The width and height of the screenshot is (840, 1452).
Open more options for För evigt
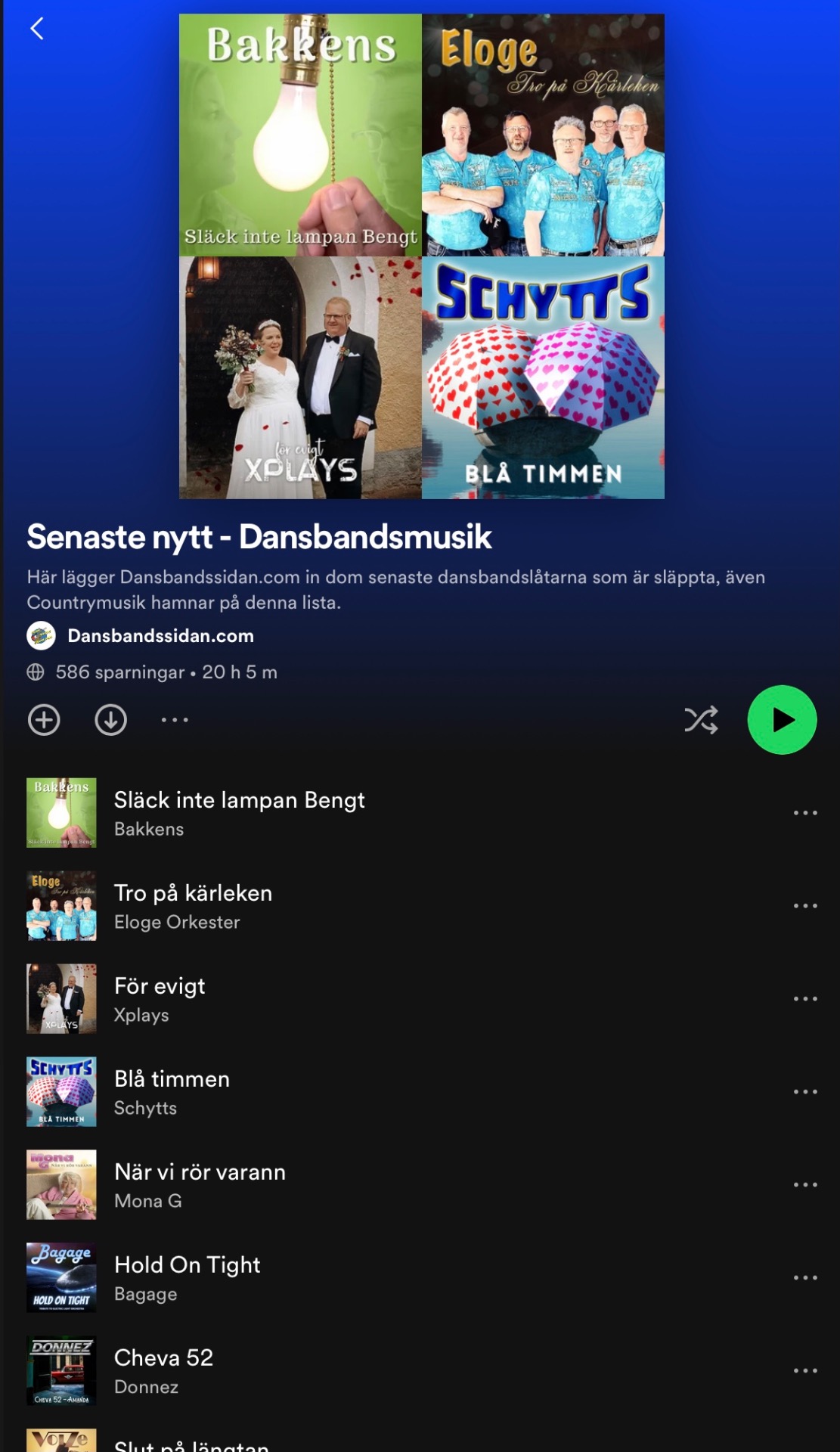coord(805,999)
